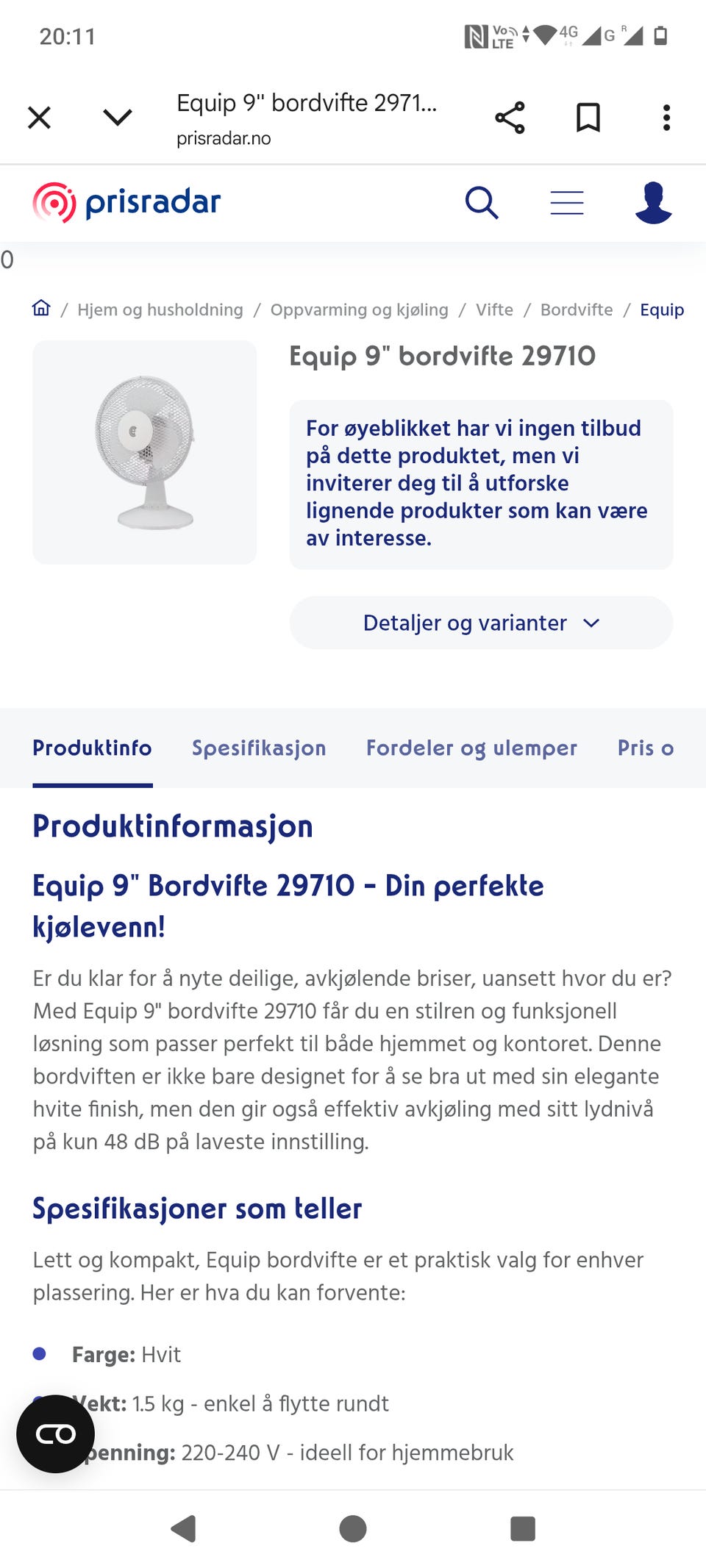Open the Oppvarming og kjøling breadcrumb

(360, 309)
